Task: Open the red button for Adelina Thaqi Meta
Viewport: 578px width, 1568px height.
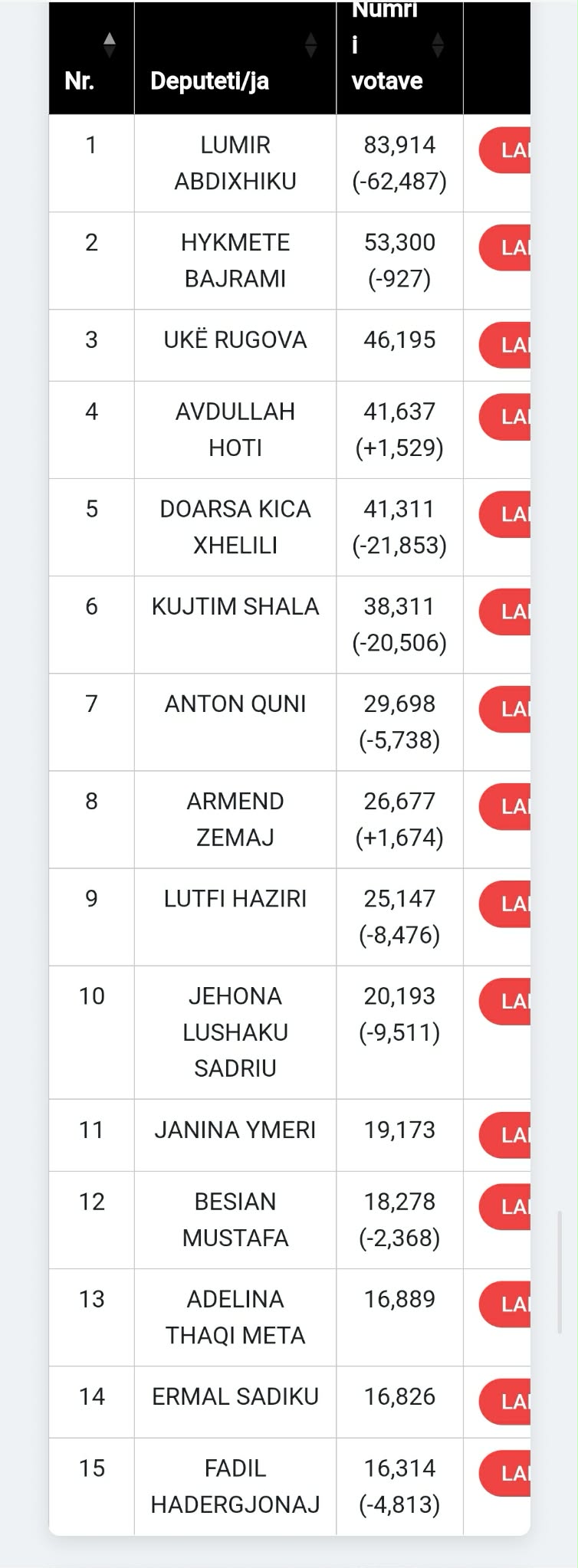Action: pyautogui.click(x=506, y=1305)
